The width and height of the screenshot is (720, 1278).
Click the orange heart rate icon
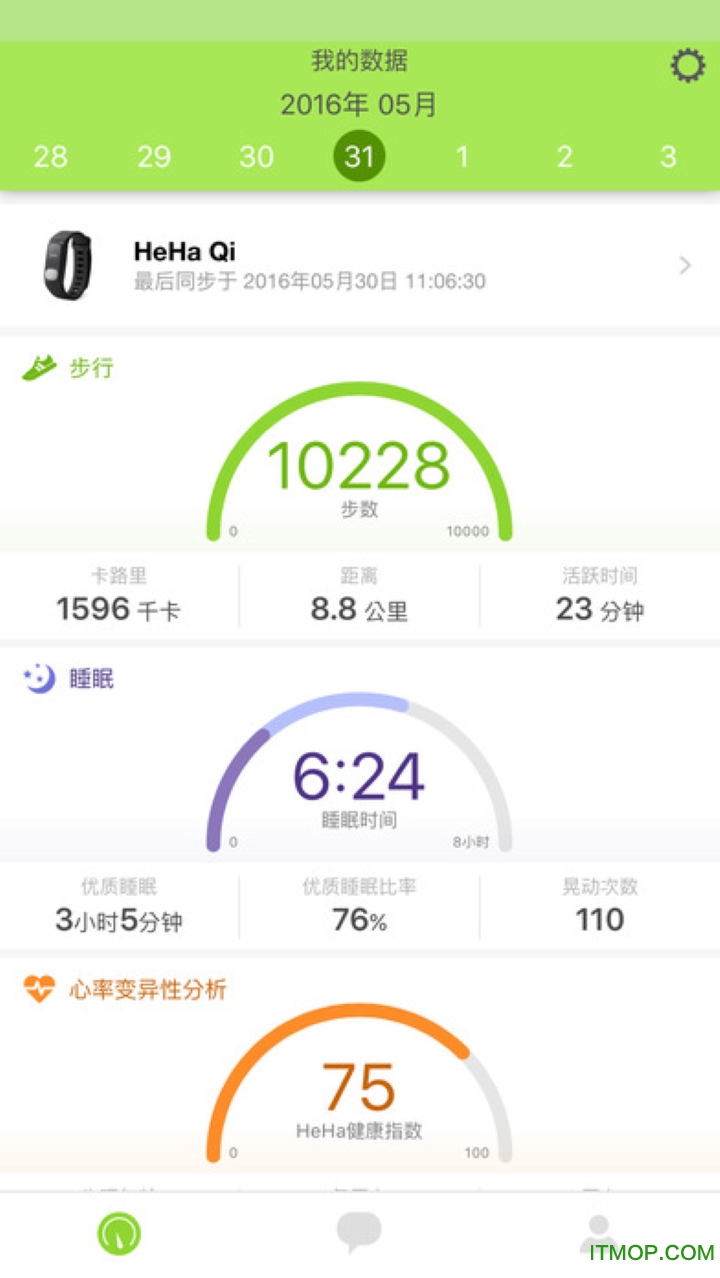coord(37,988)
